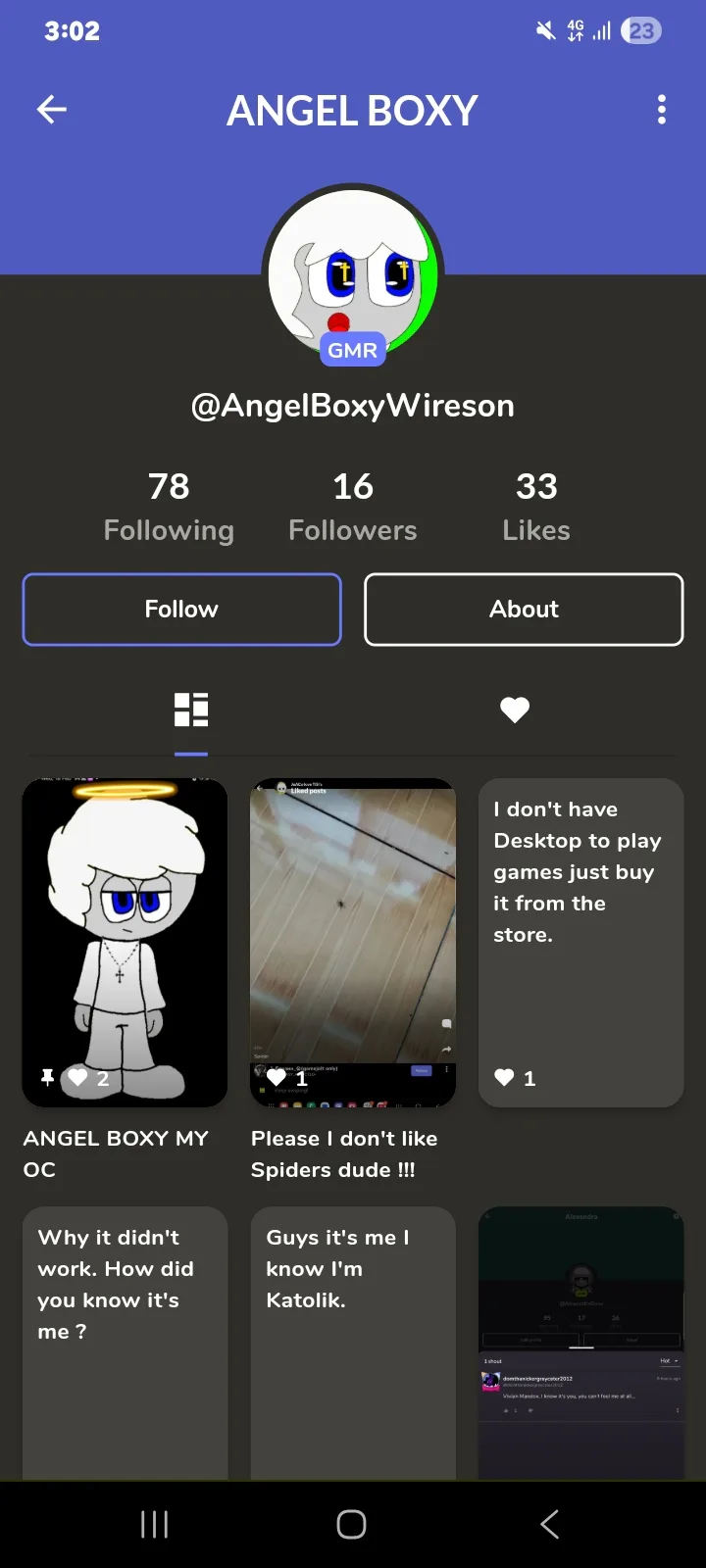Open the "Why it didn't work" post
The height and width of the screenshot is (1568, 706).
coord(125,1343)
